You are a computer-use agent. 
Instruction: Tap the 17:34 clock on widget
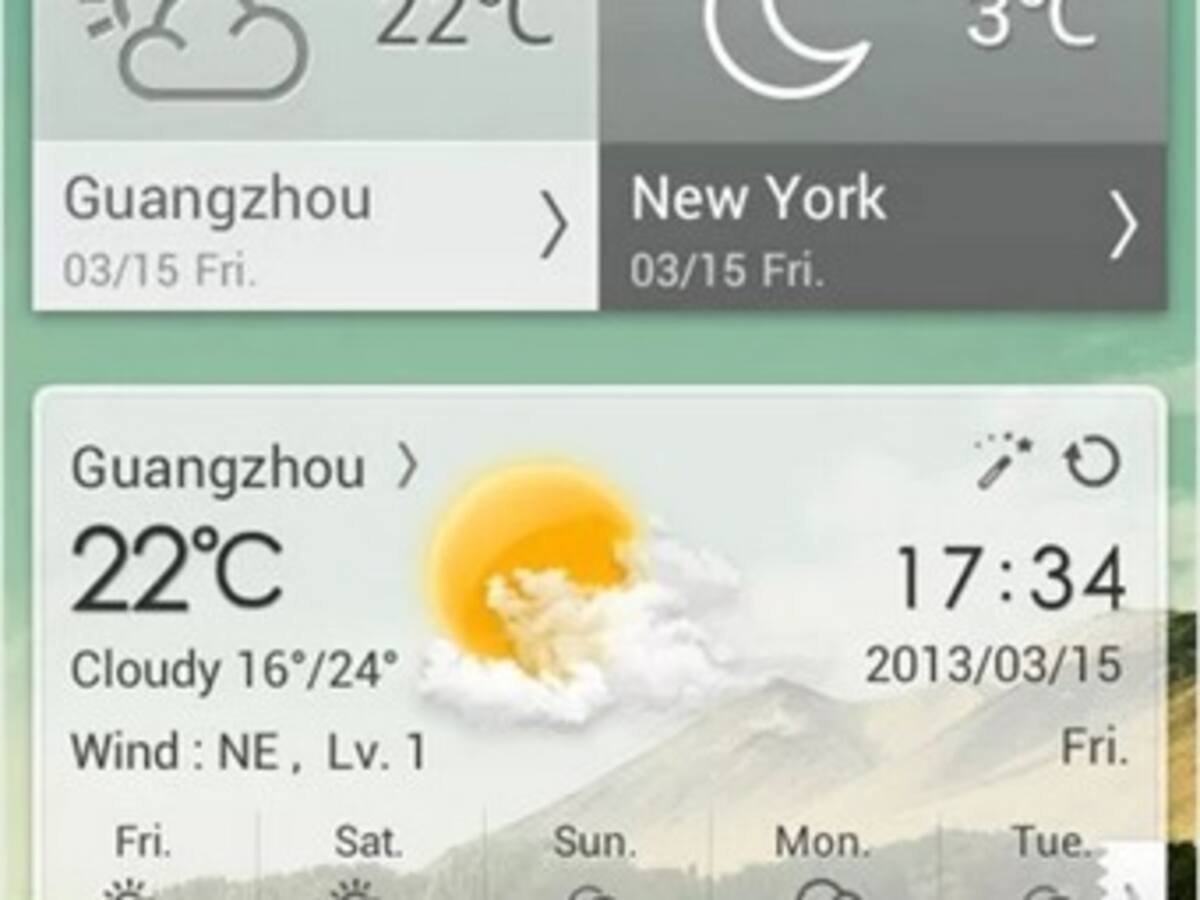pos(1010,580)
